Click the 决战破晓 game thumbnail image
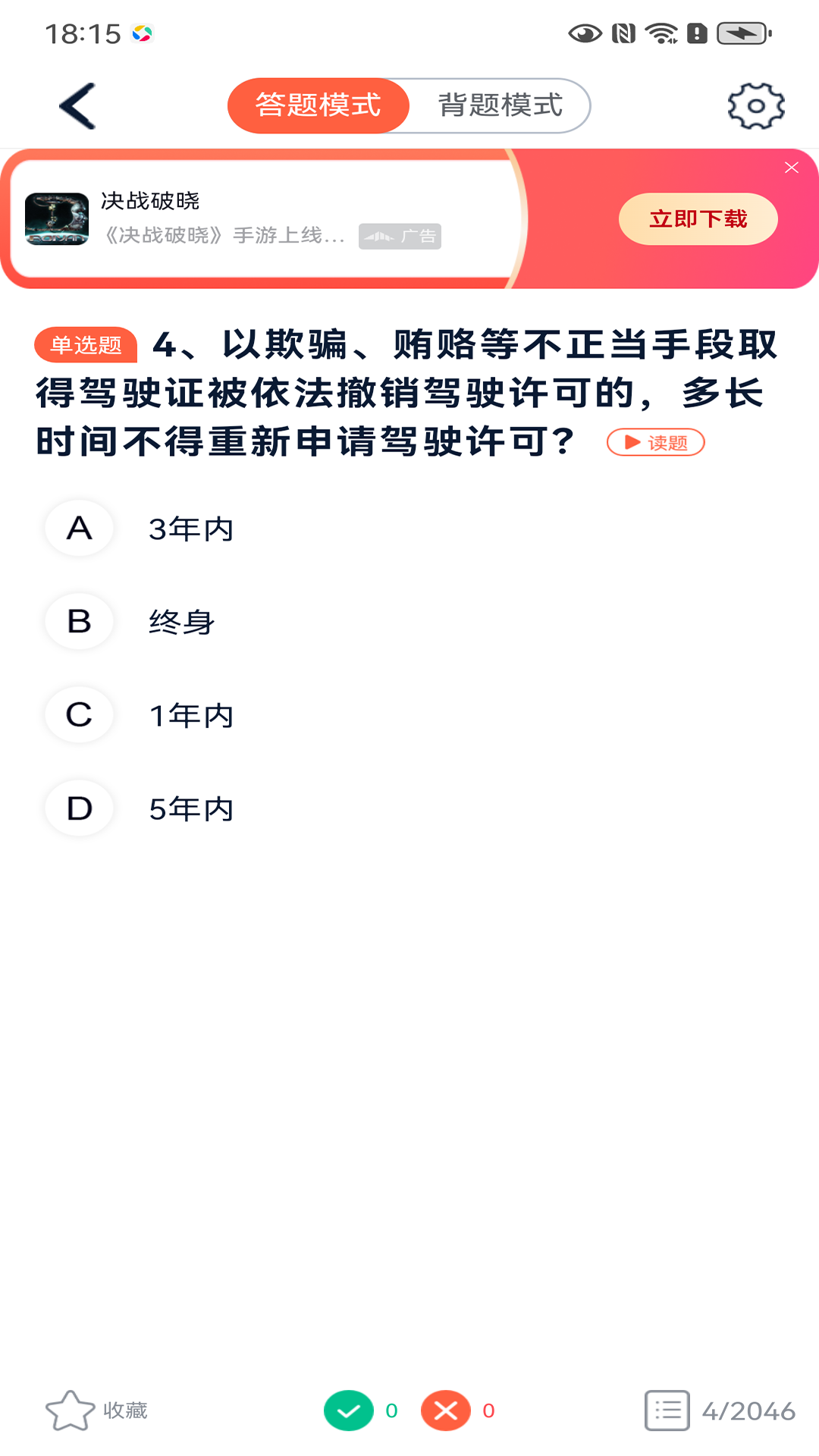 57,218
